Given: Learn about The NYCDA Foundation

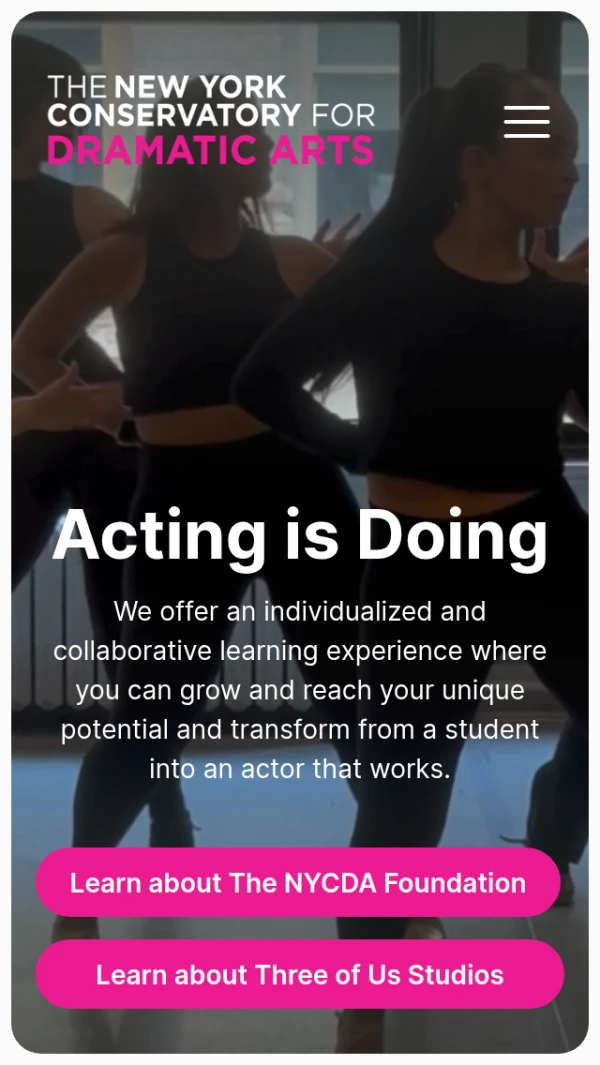Looking at the screenshot, I should 298,882.
